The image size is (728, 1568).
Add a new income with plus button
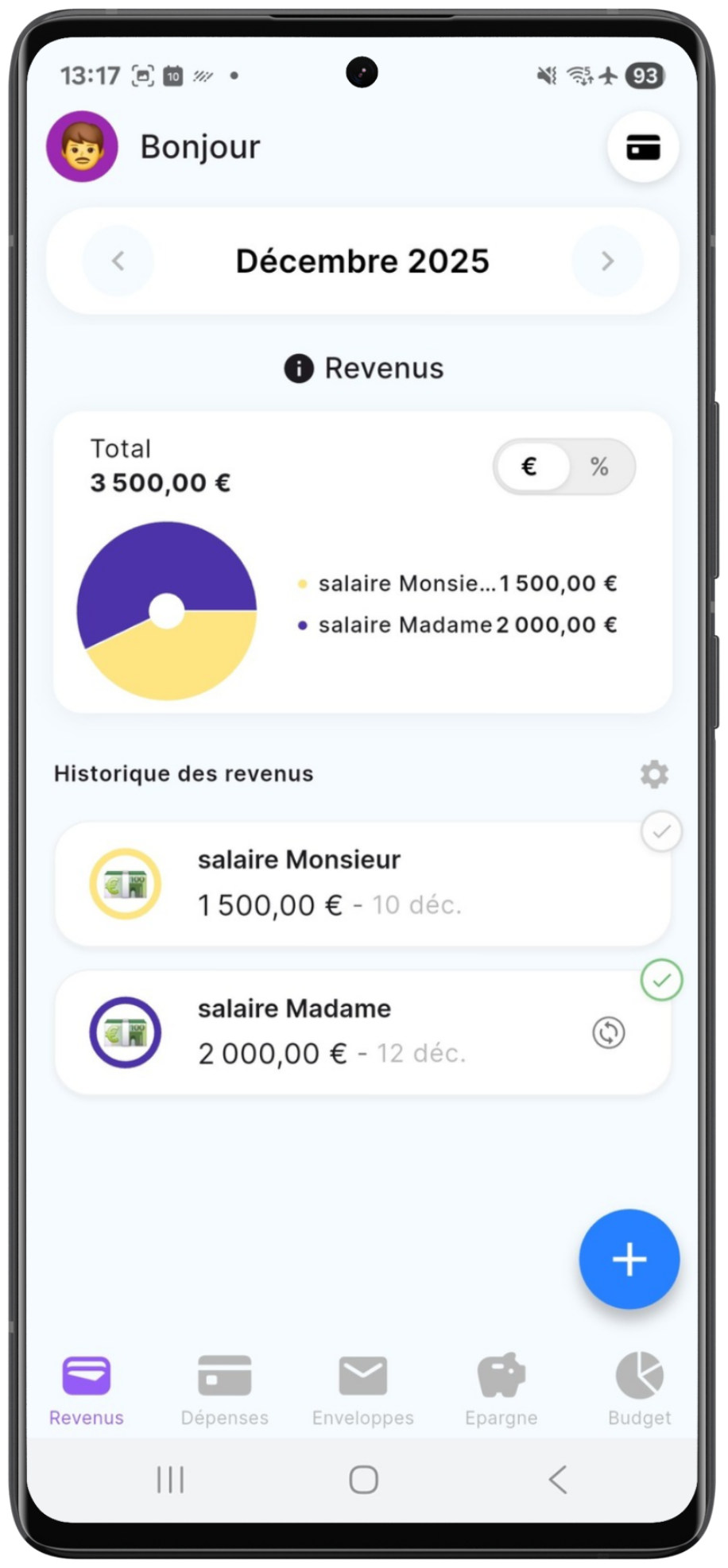click(629, 1260)
